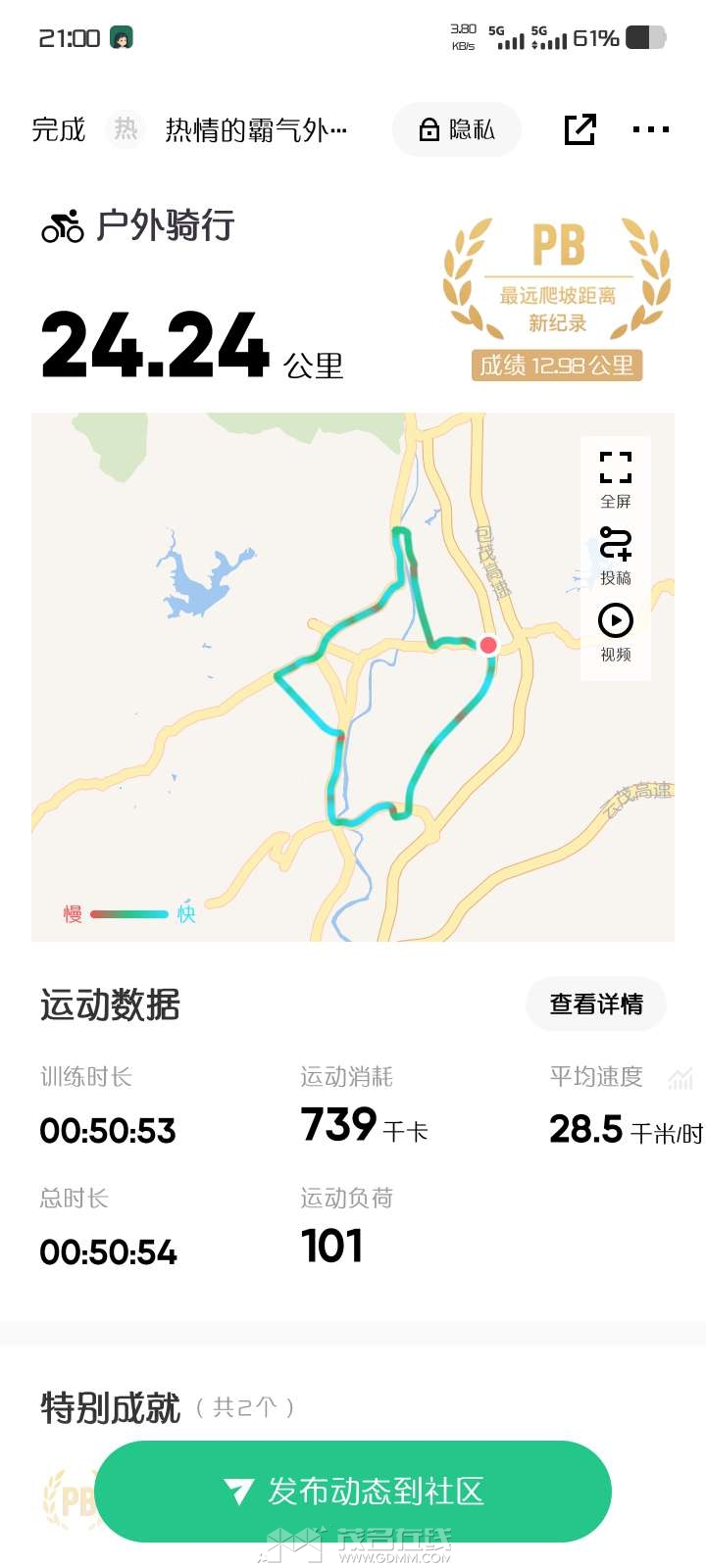Open 查看详情 for workout data

point(596,1004)
